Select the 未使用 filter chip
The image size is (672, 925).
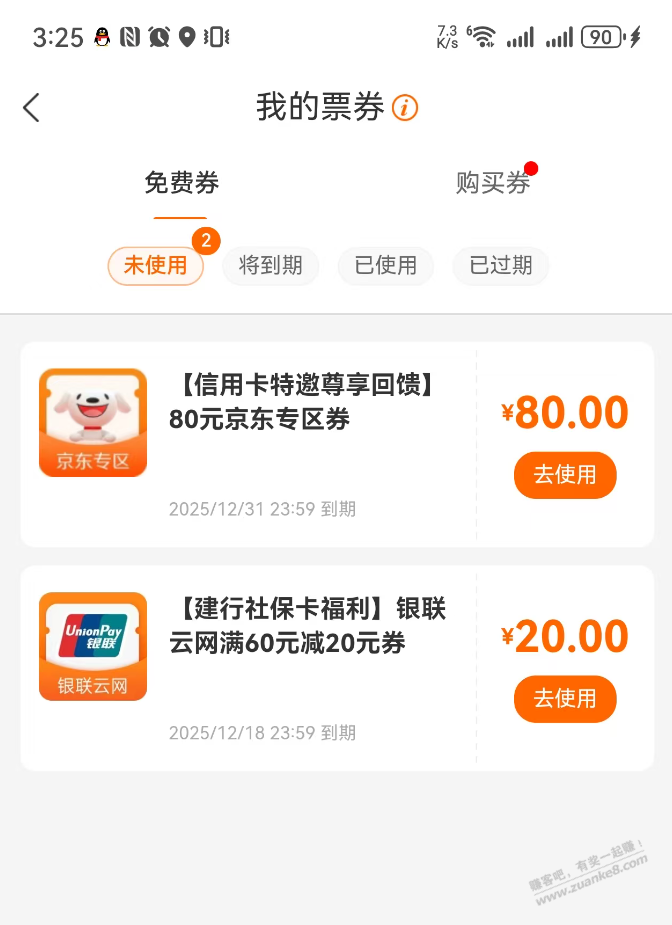tap(155, 265)
